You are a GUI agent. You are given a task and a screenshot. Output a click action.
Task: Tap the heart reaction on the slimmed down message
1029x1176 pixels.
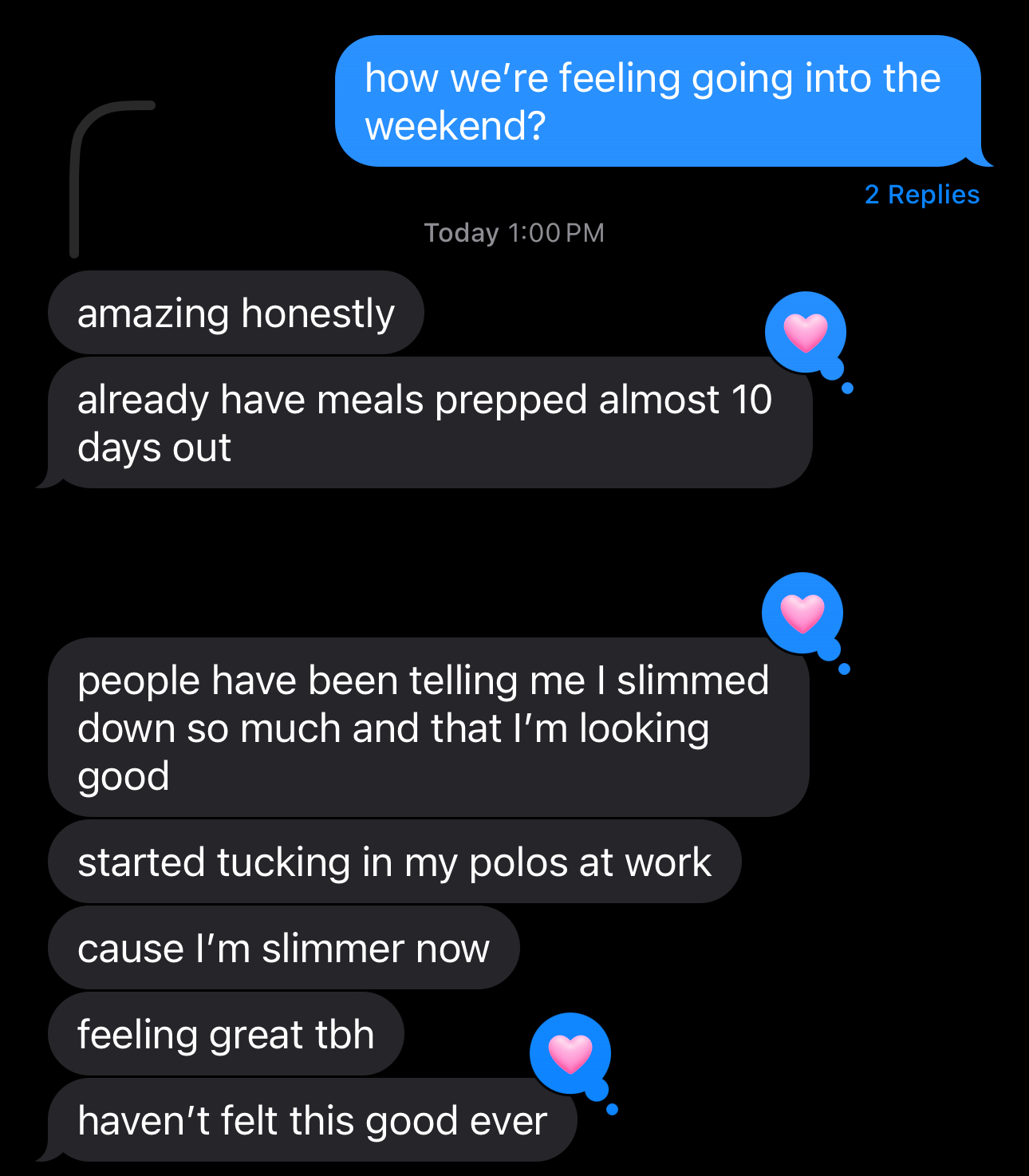click(802, 613)
